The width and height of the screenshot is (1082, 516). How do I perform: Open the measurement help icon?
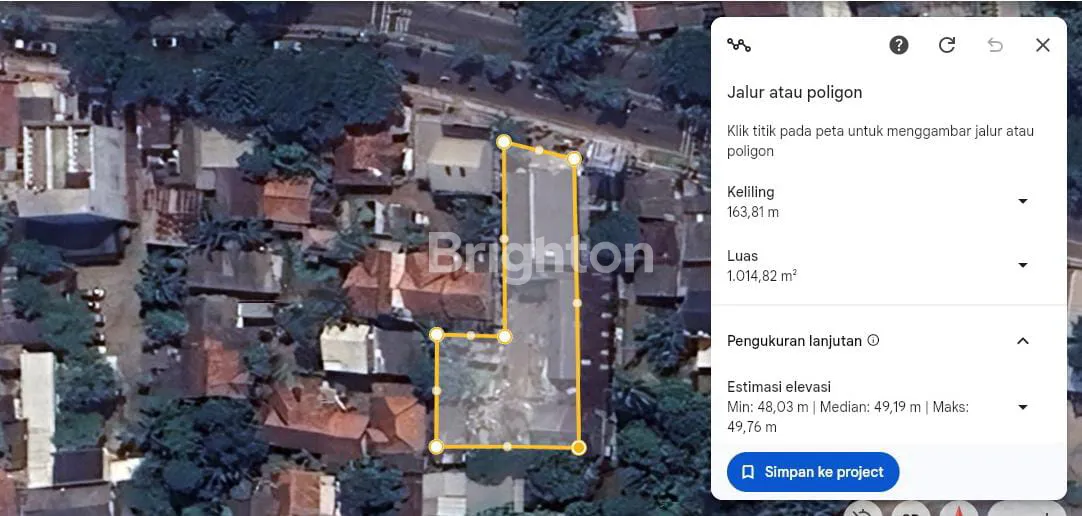899,45
